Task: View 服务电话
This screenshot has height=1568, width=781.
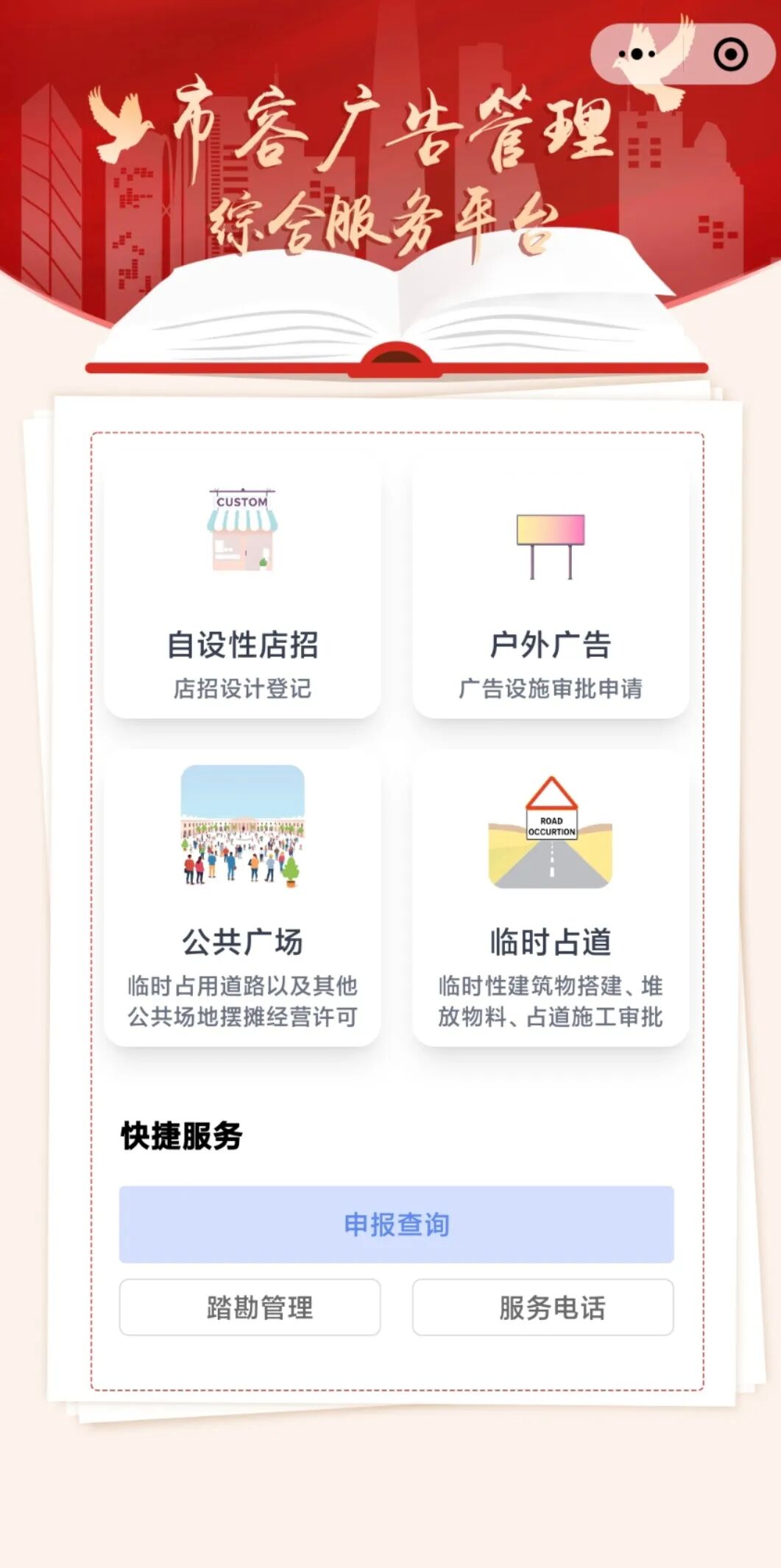Action: (x=543, y=1307)
